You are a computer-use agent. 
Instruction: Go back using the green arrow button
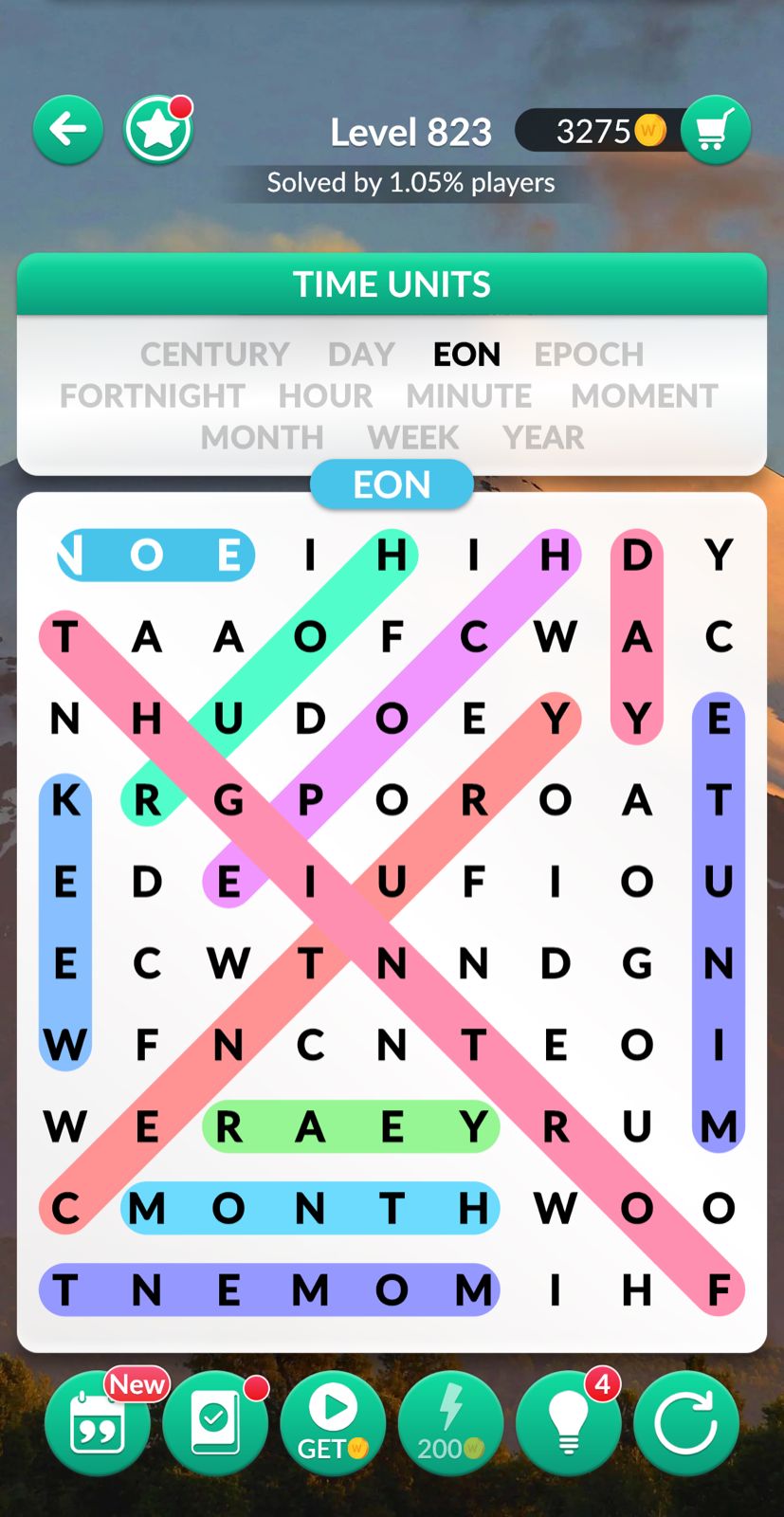(x=68, y=130)
